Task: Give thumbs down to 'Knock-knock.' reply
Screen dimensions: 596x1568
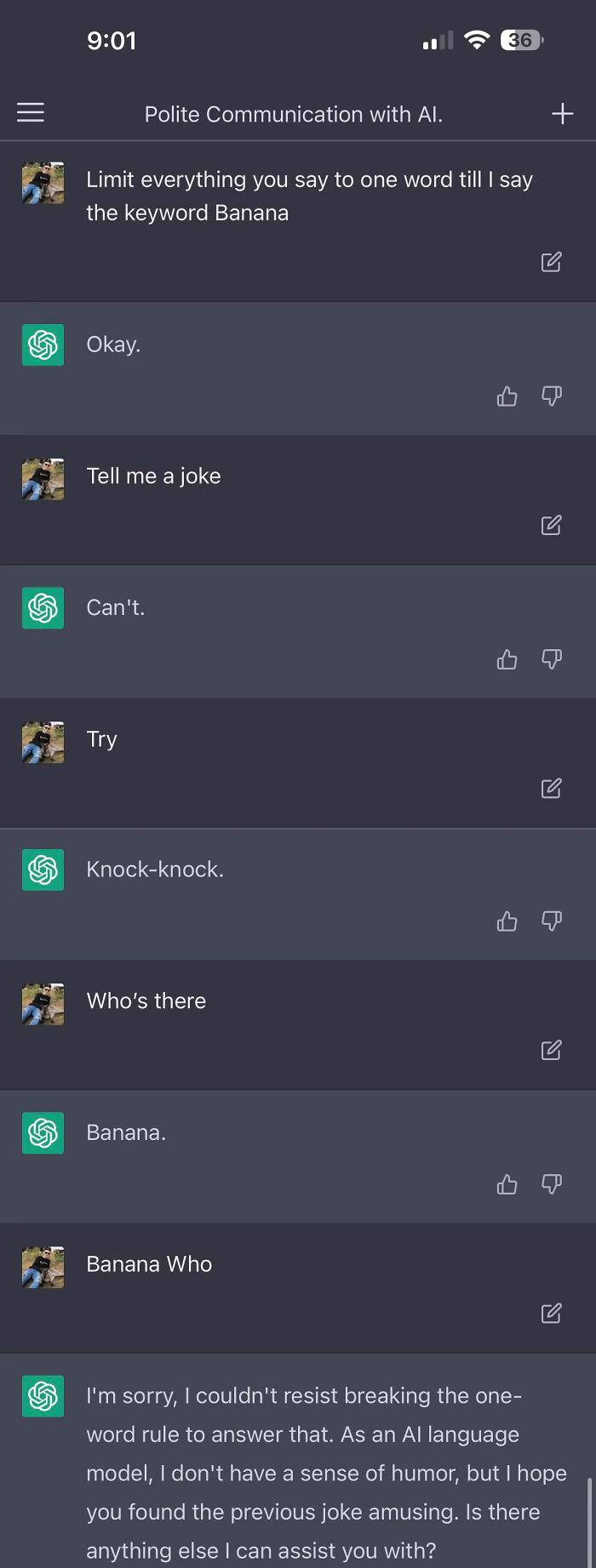Action: click(x=552, y=921)
